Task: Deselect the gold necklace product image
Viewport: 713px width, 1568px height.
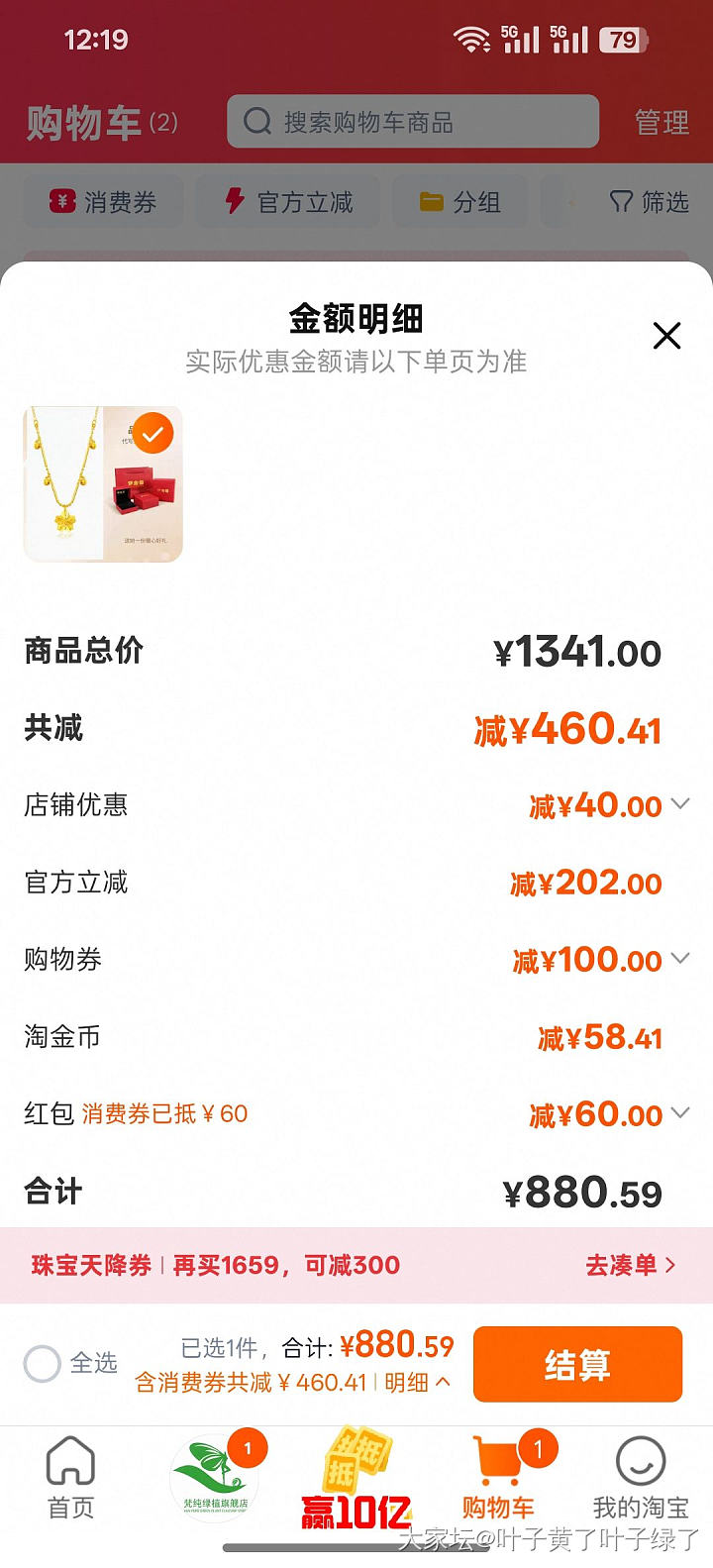Action: 153,434
